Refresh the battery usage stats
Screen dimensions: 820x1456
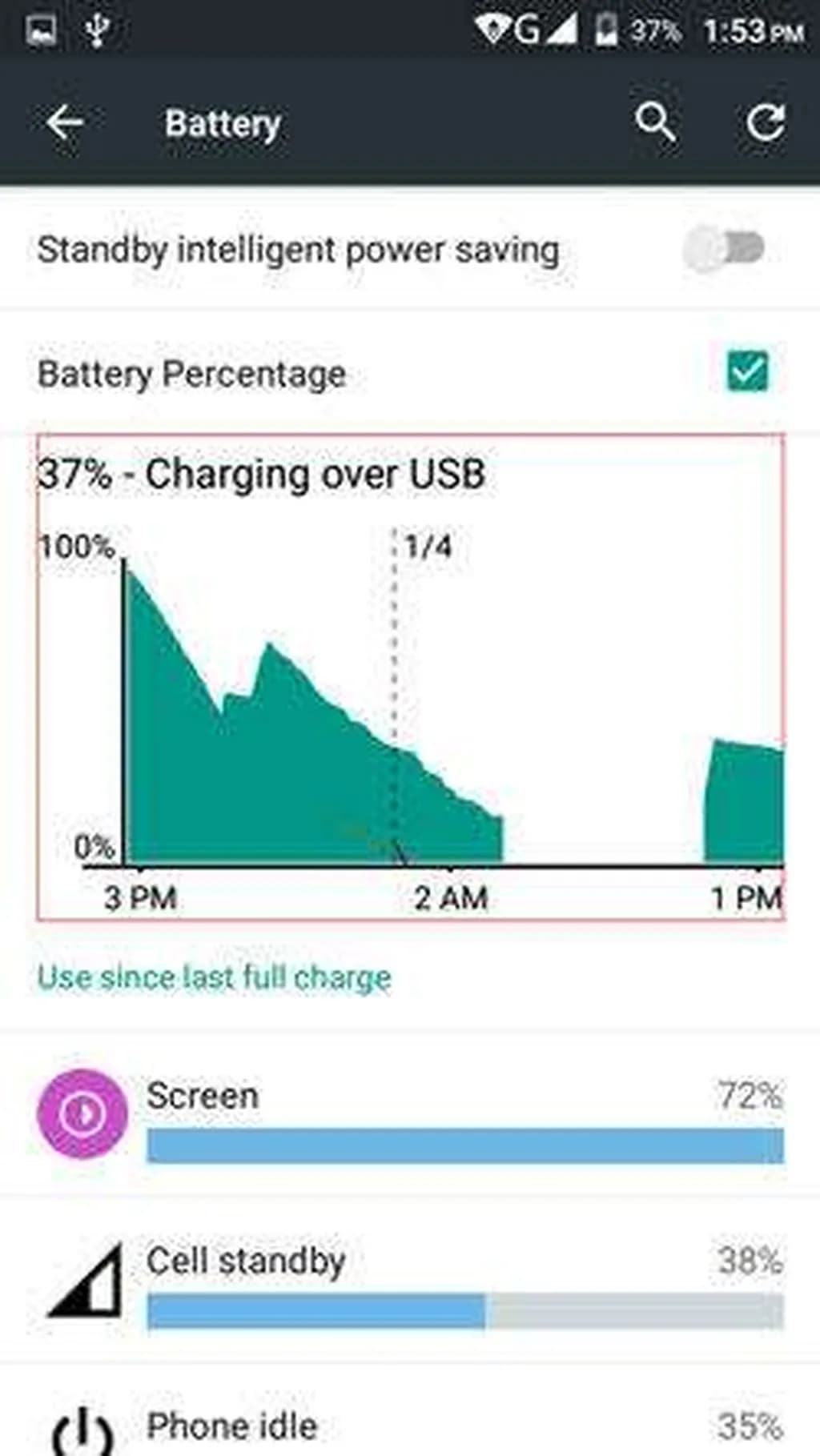(x=765, y=123)
